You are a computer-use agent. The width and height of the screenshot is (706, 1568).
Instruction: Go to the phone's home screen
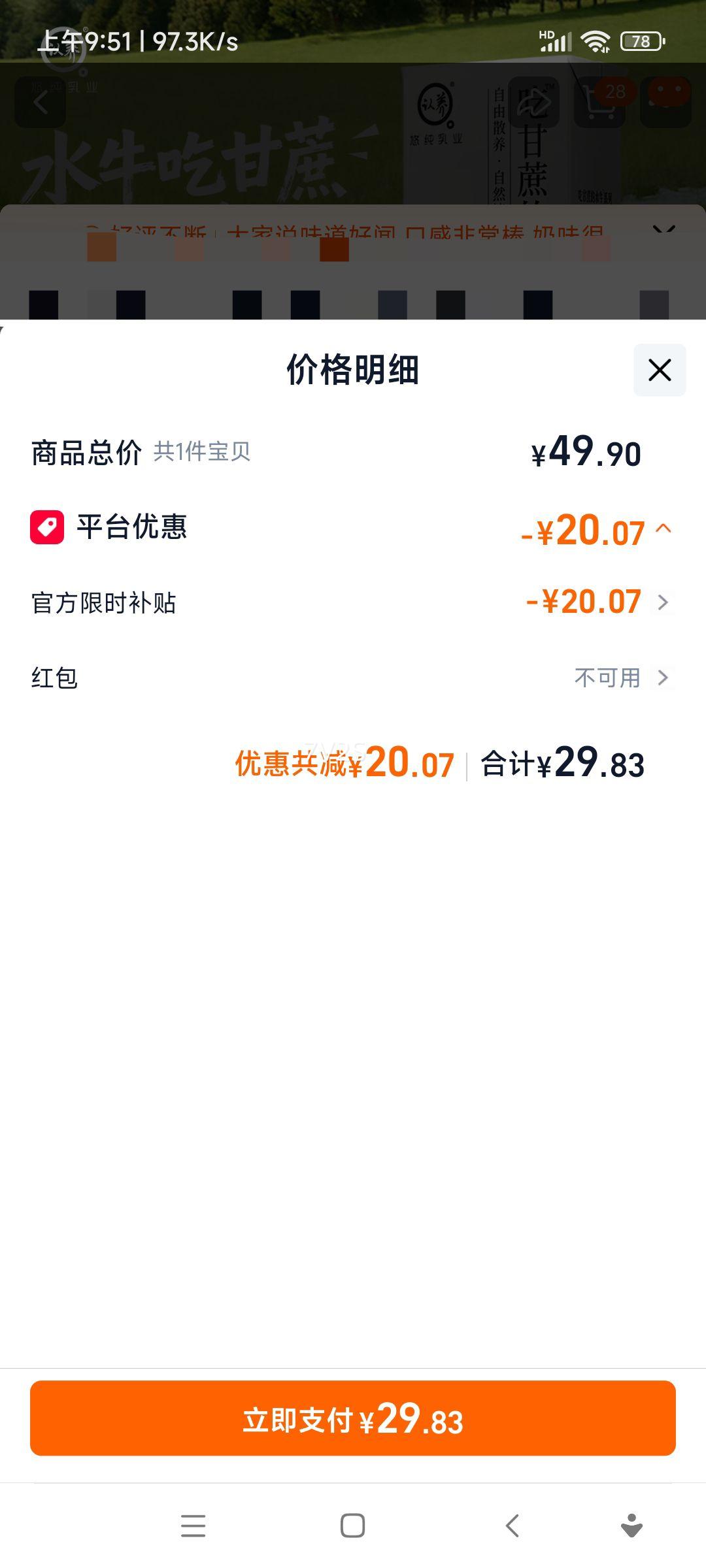click(353, 1526)
